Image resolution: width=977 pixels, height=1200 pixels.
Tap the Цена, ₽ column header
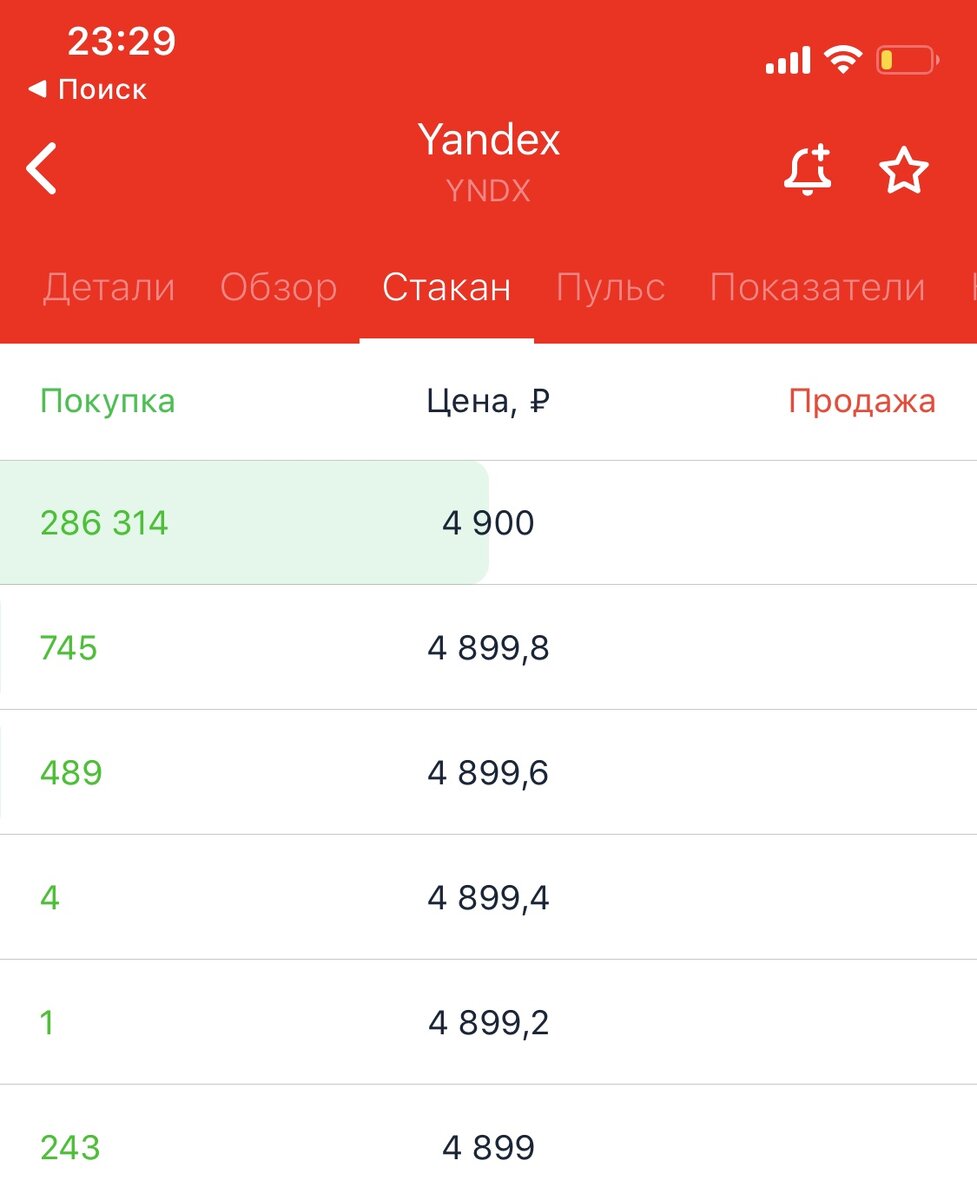pos(488,401)
